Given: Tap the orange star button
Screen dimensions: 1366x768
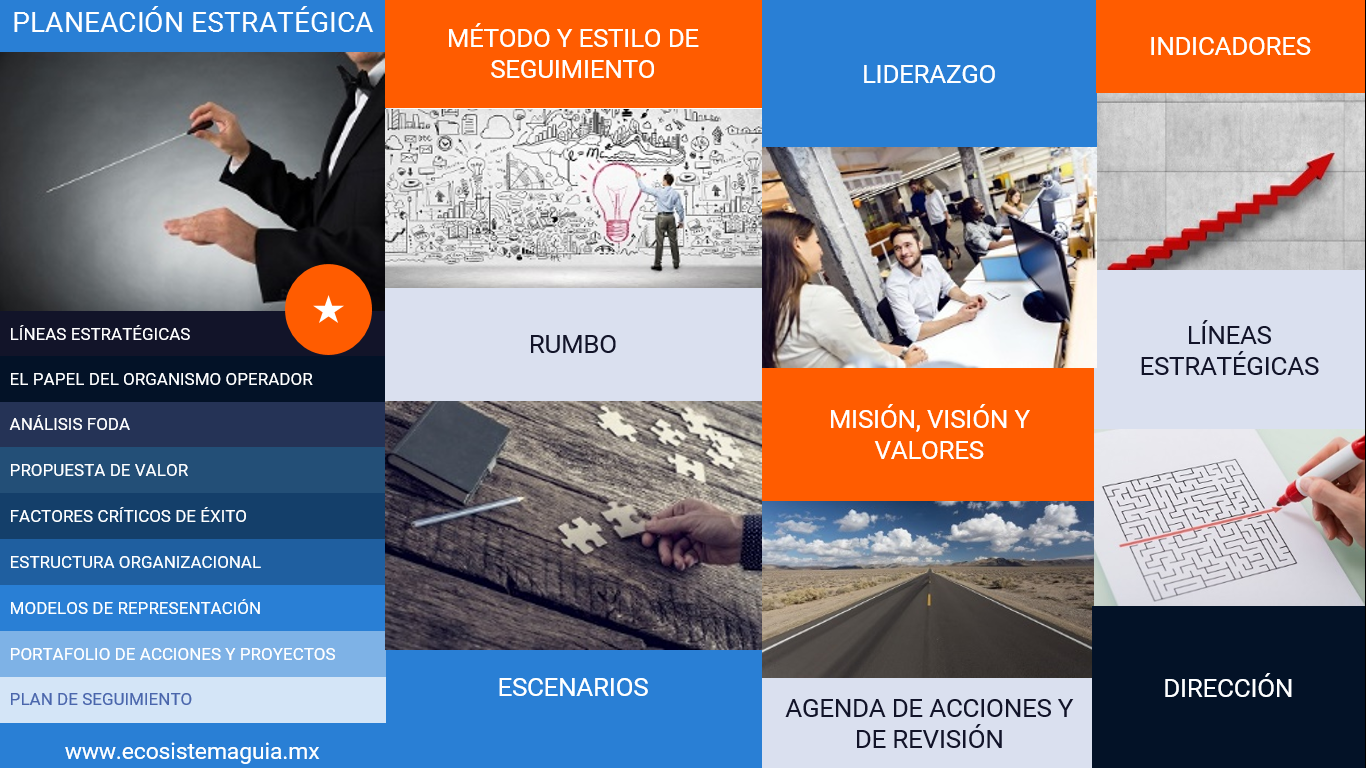Looking at the screenshot, I should [328, 310].
